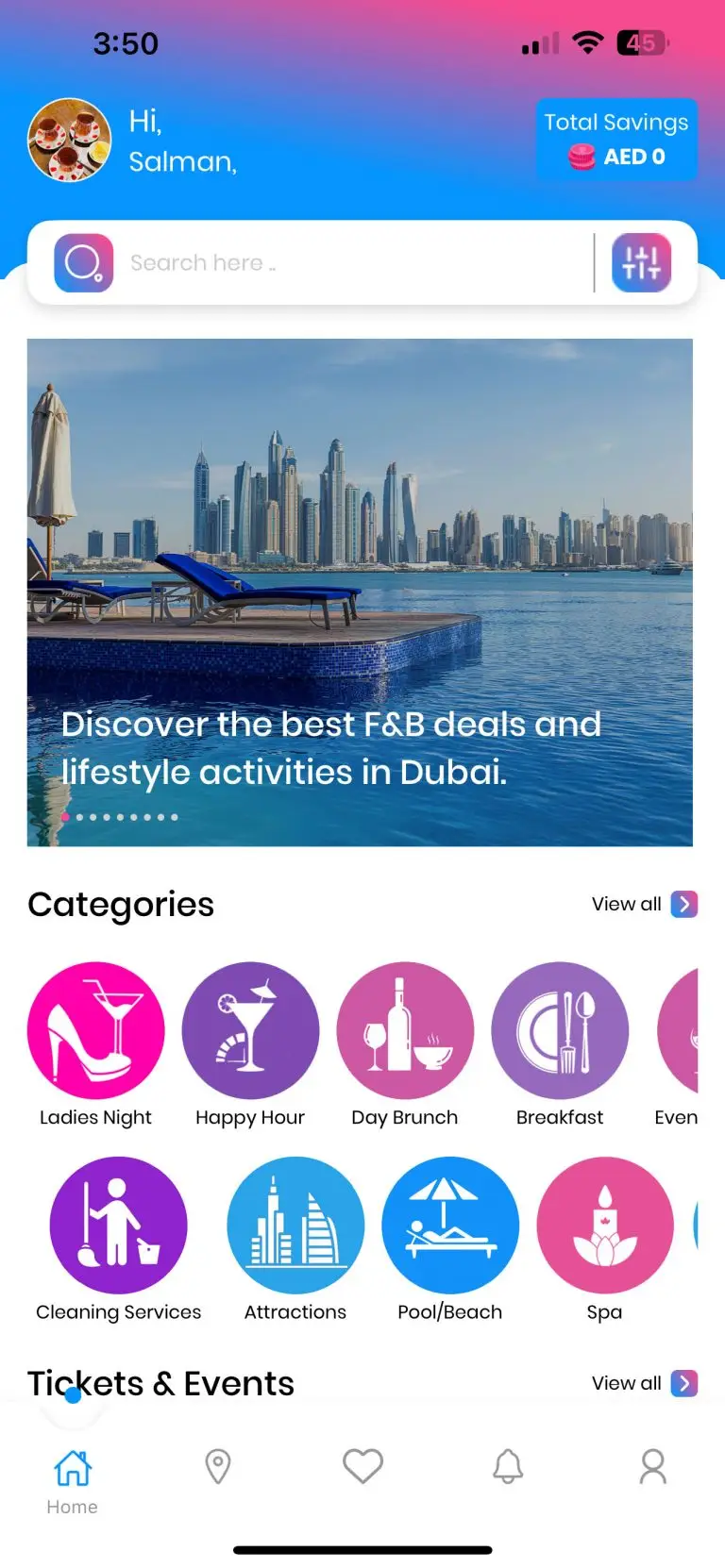This screenshot has width=725, height=1568.
Task: Open the Day Brunch category
Action: click(405, 1029)
